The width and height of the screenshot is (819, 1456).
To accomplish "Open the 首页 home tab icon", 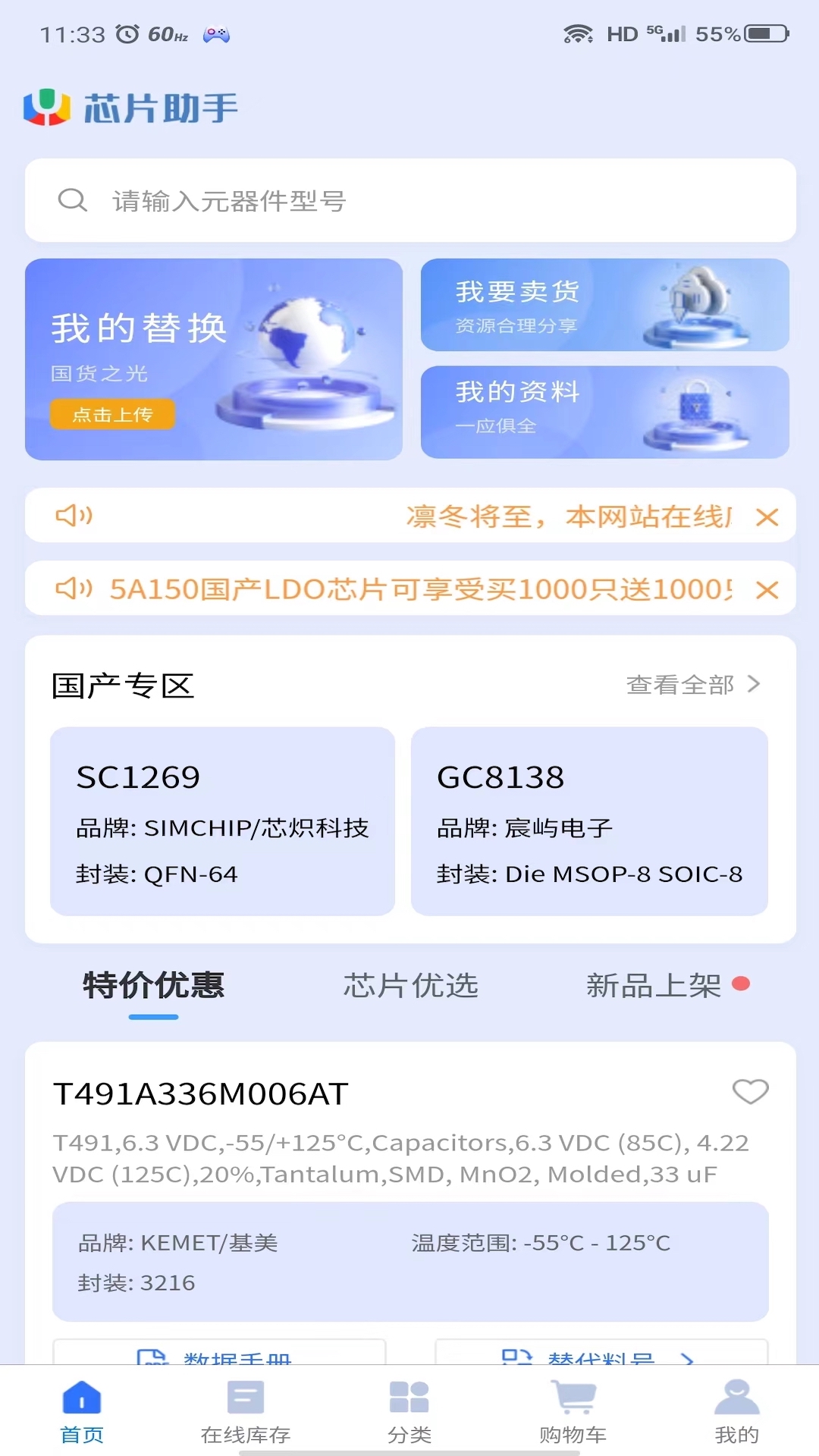I will click(x=80, y=1399).
